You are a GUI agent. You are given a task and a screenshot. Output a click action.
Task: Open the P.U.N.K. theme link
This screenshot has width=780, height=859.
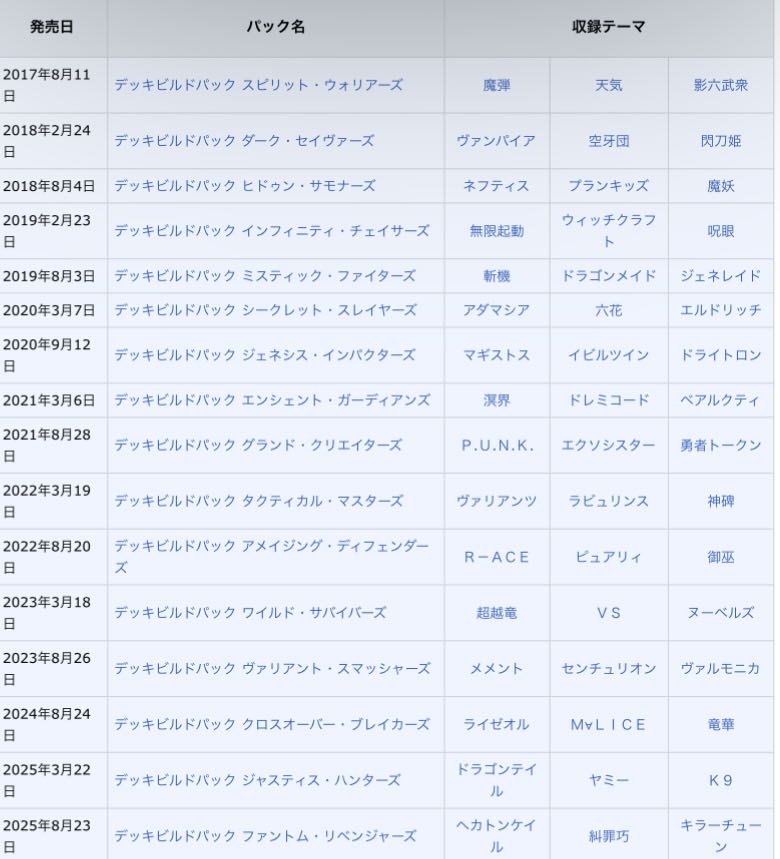click(497, 445)
